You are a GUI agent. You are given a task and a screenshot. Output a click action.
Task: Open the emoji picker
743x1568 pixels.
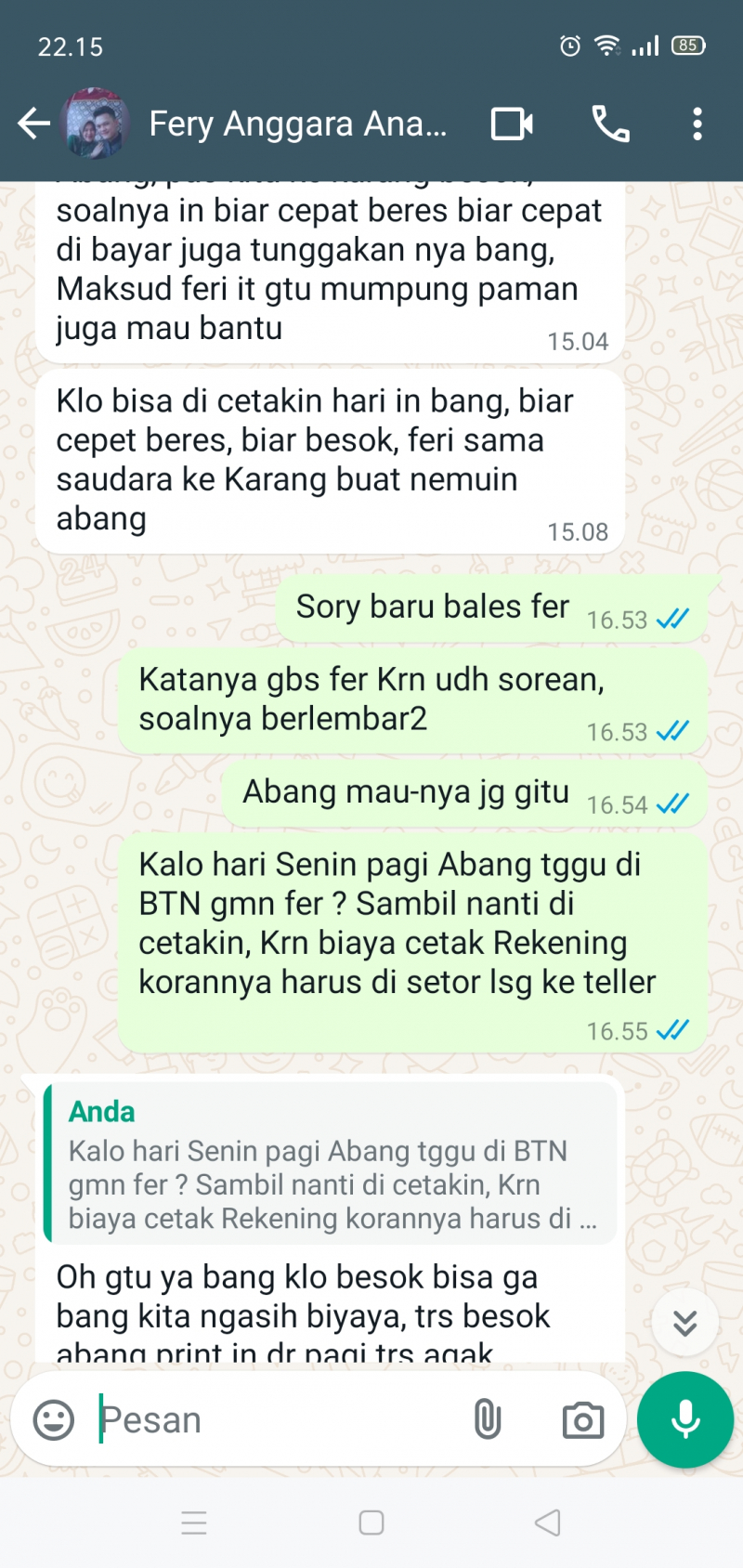click(54, 1420)
